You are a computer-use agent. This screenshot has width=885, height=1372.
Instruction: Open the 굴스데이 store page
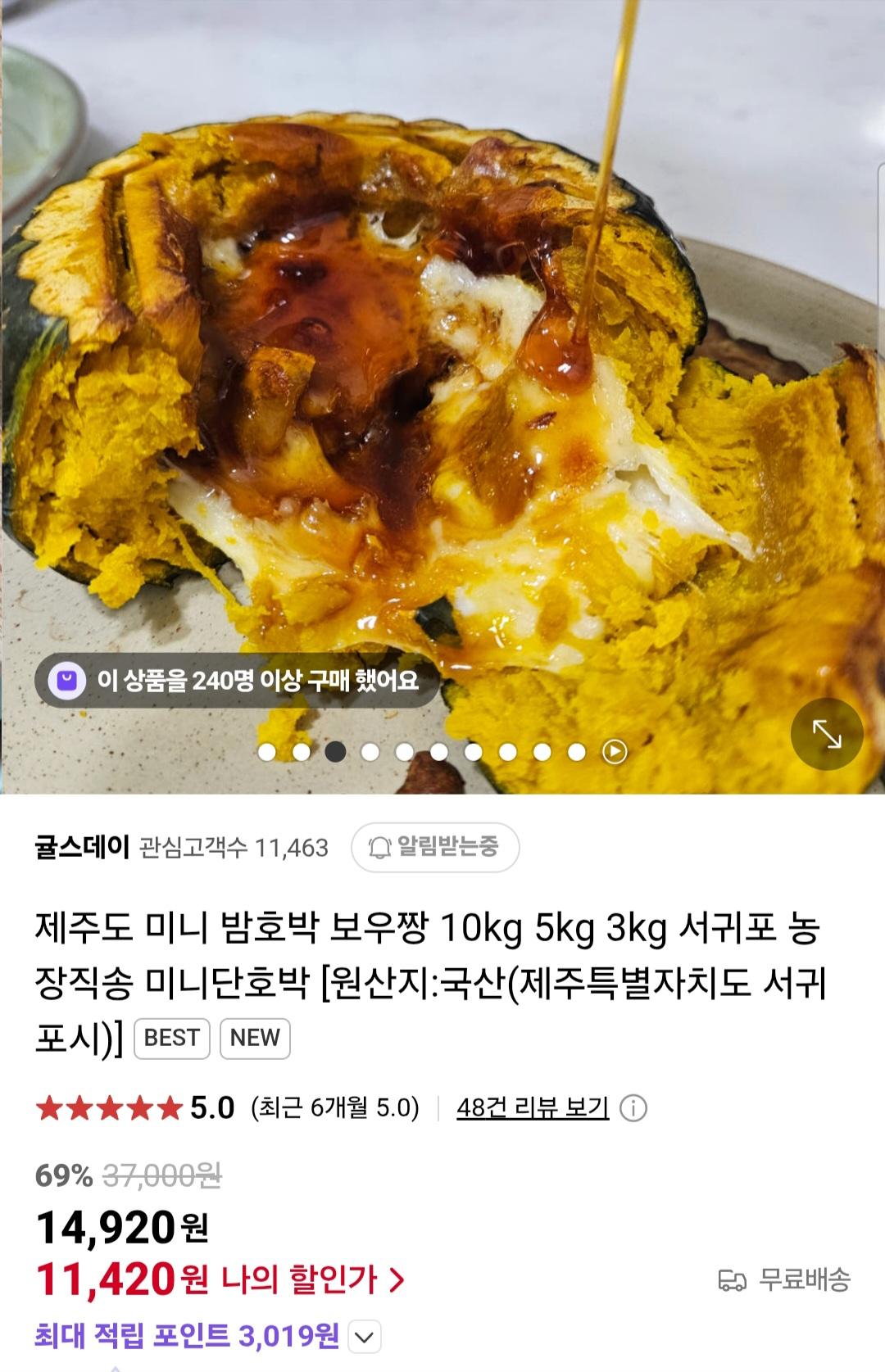(82, 846)
